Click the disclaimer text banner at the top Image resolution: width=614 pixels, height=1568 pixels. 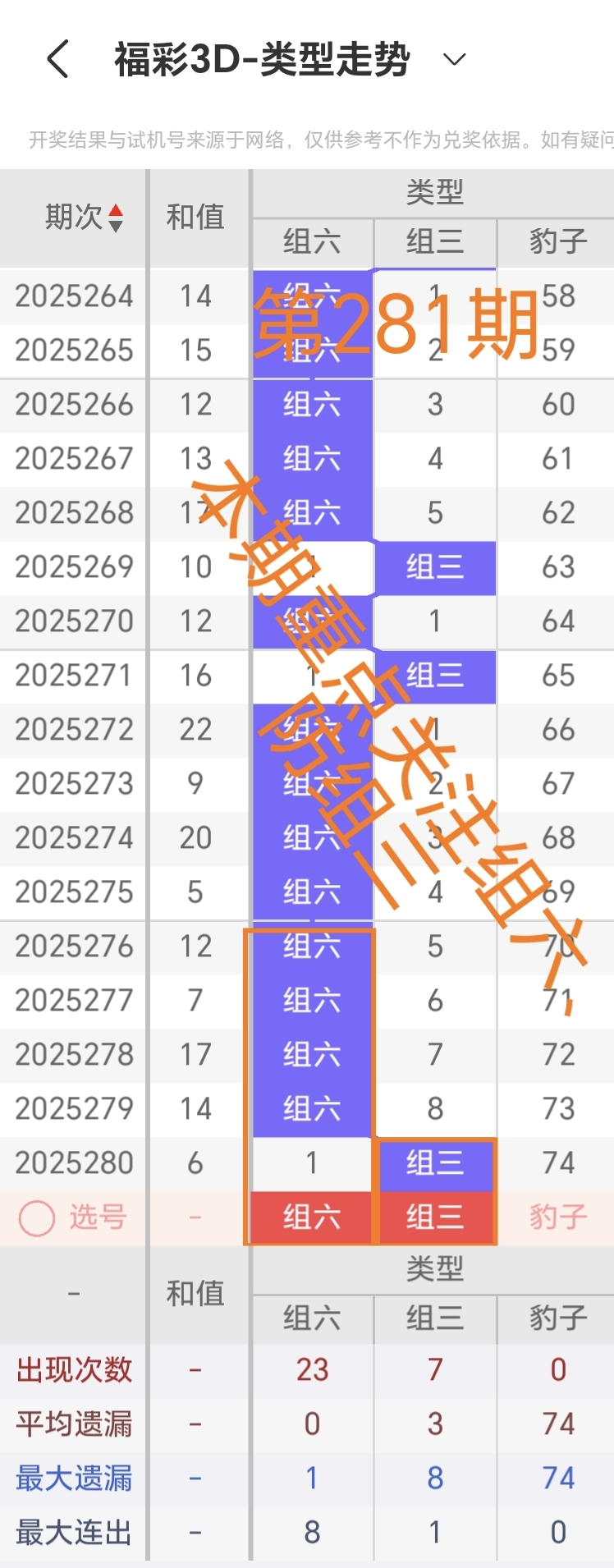307,137
